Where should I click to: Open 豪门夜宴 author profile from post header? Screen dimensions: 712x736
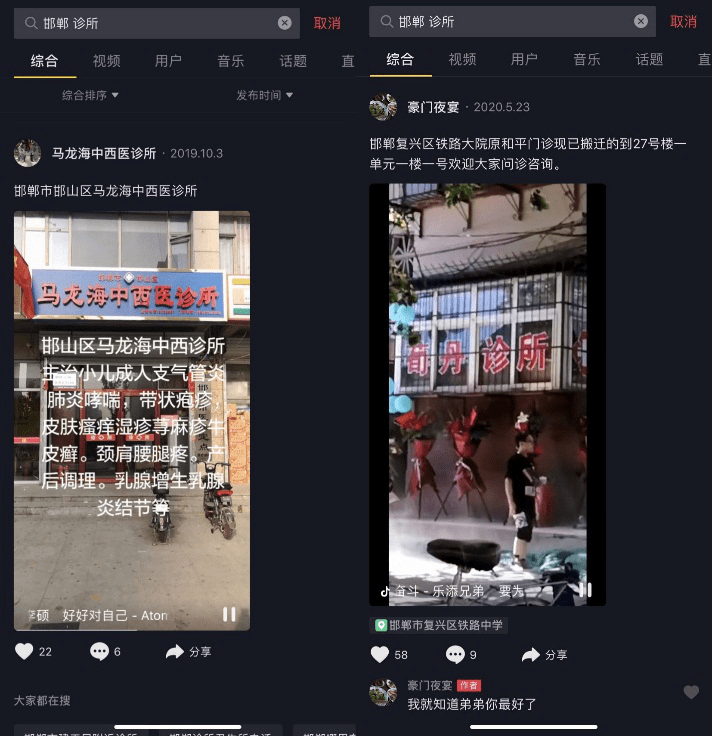coord(433,107)
